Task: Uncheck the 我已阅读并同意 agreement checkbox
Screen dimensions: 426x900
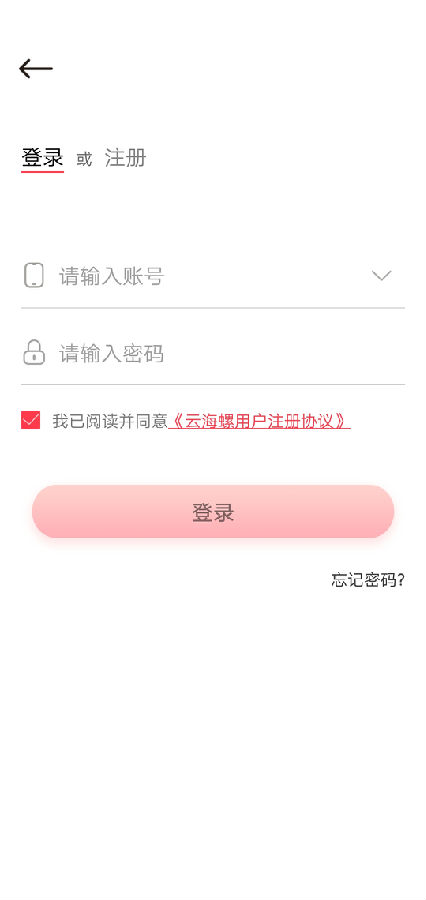Action: 30,420
